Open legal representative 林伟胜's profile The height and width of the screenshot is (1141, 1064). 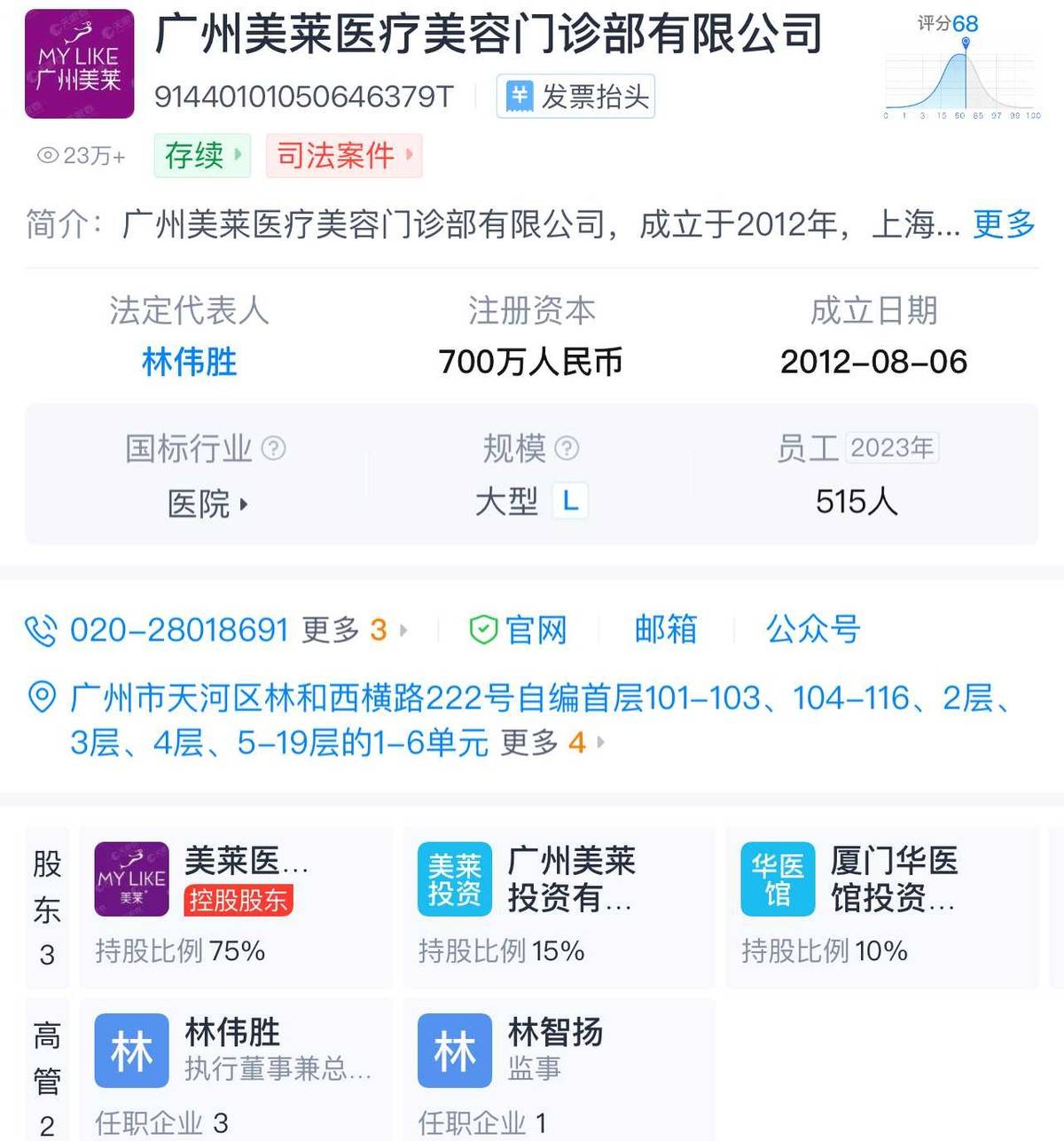point(189,362)
